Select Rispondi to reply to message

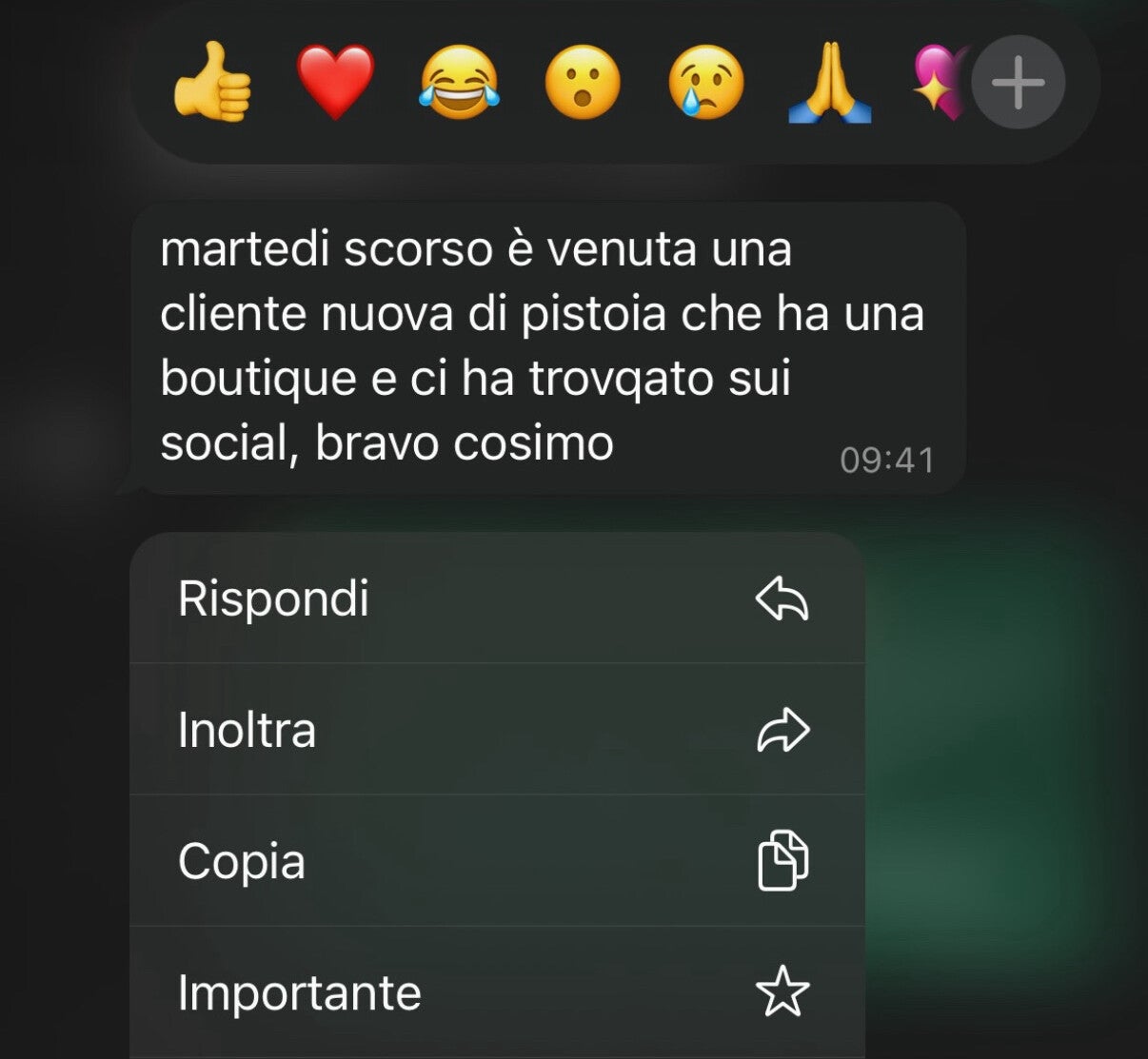[496, 598]
